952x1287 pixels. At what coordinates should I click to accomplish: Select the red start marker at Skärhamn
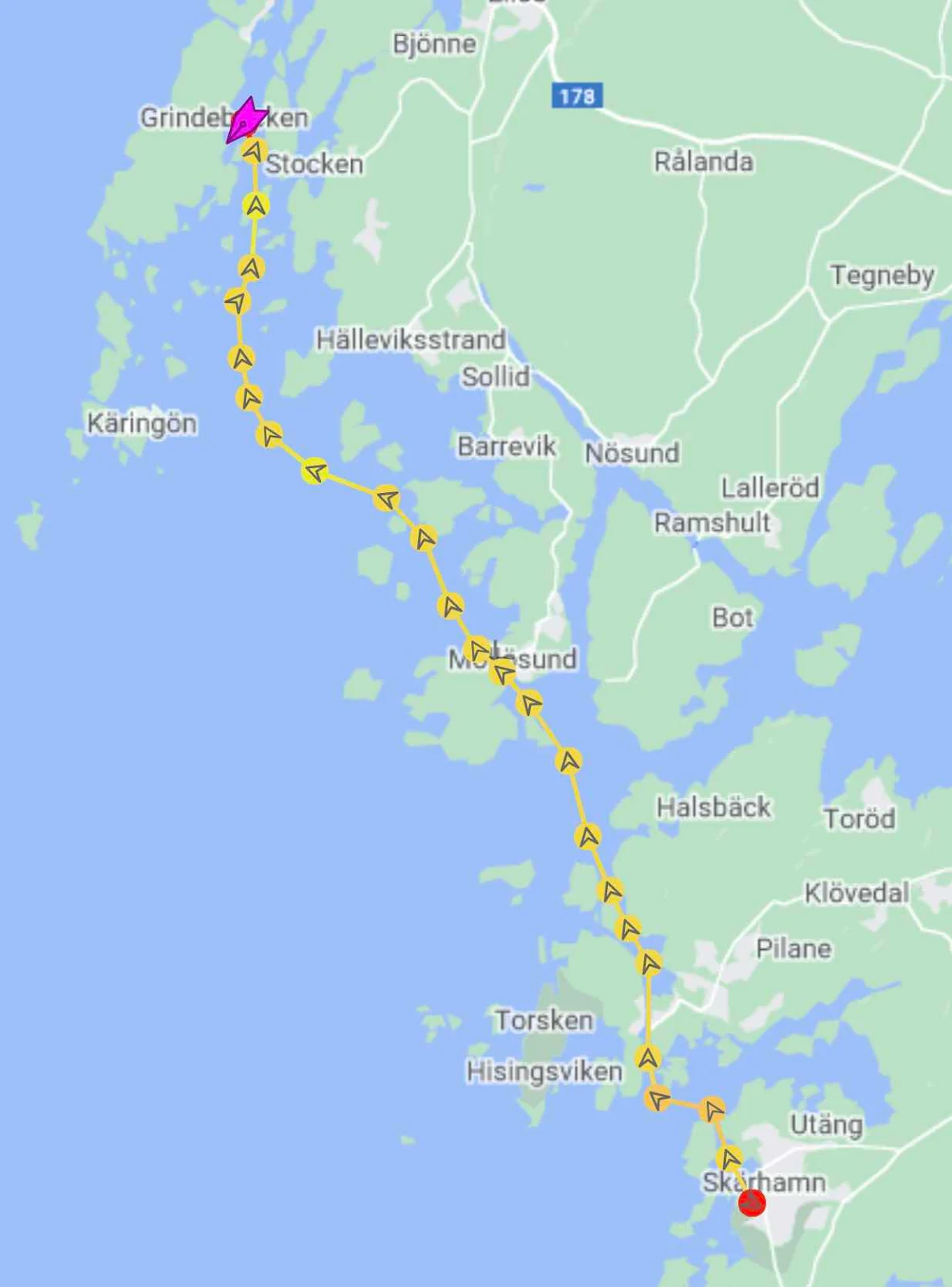pos(752,1203)
